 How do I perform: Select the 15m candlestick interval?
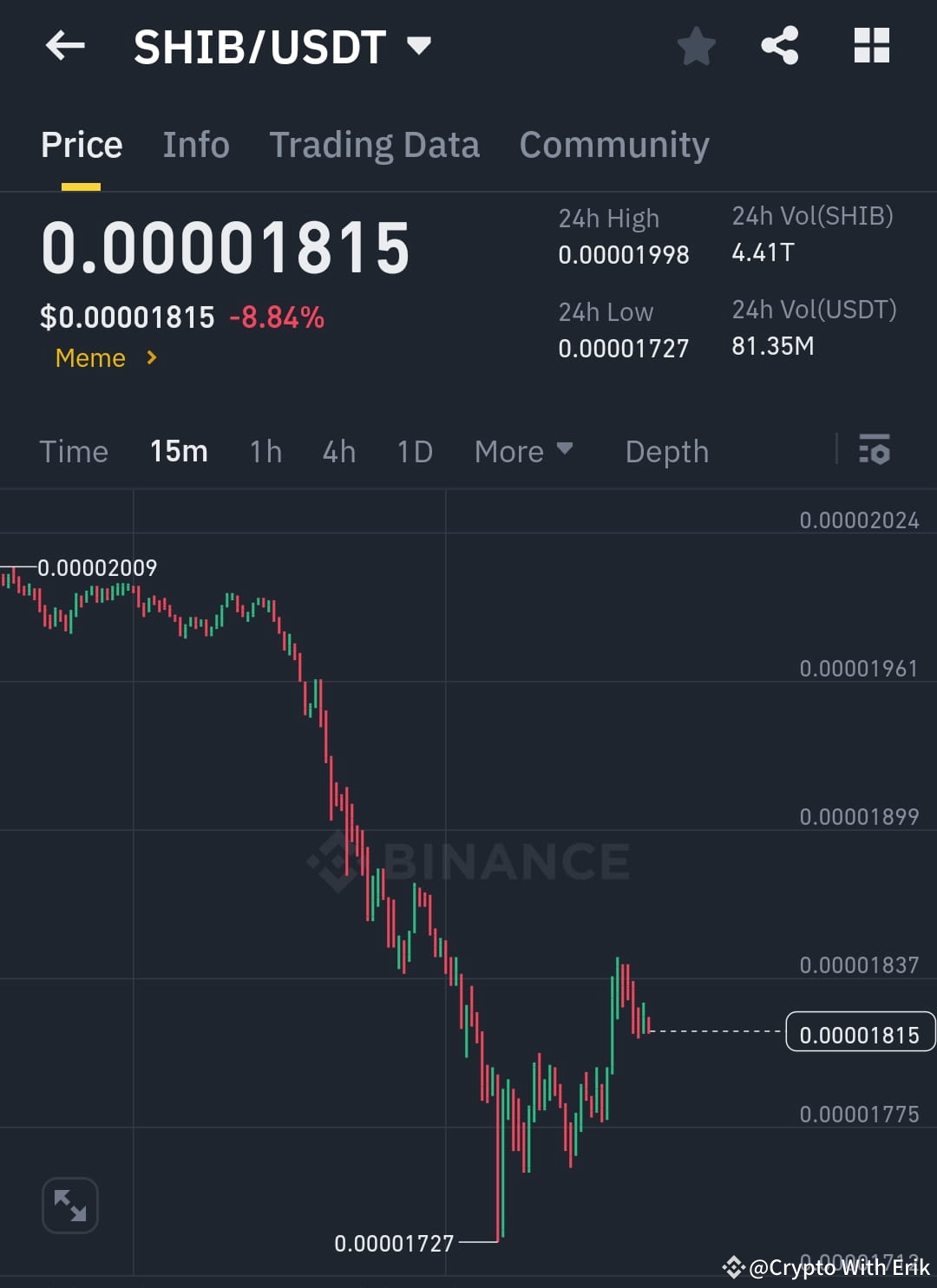tap(178, 450)
